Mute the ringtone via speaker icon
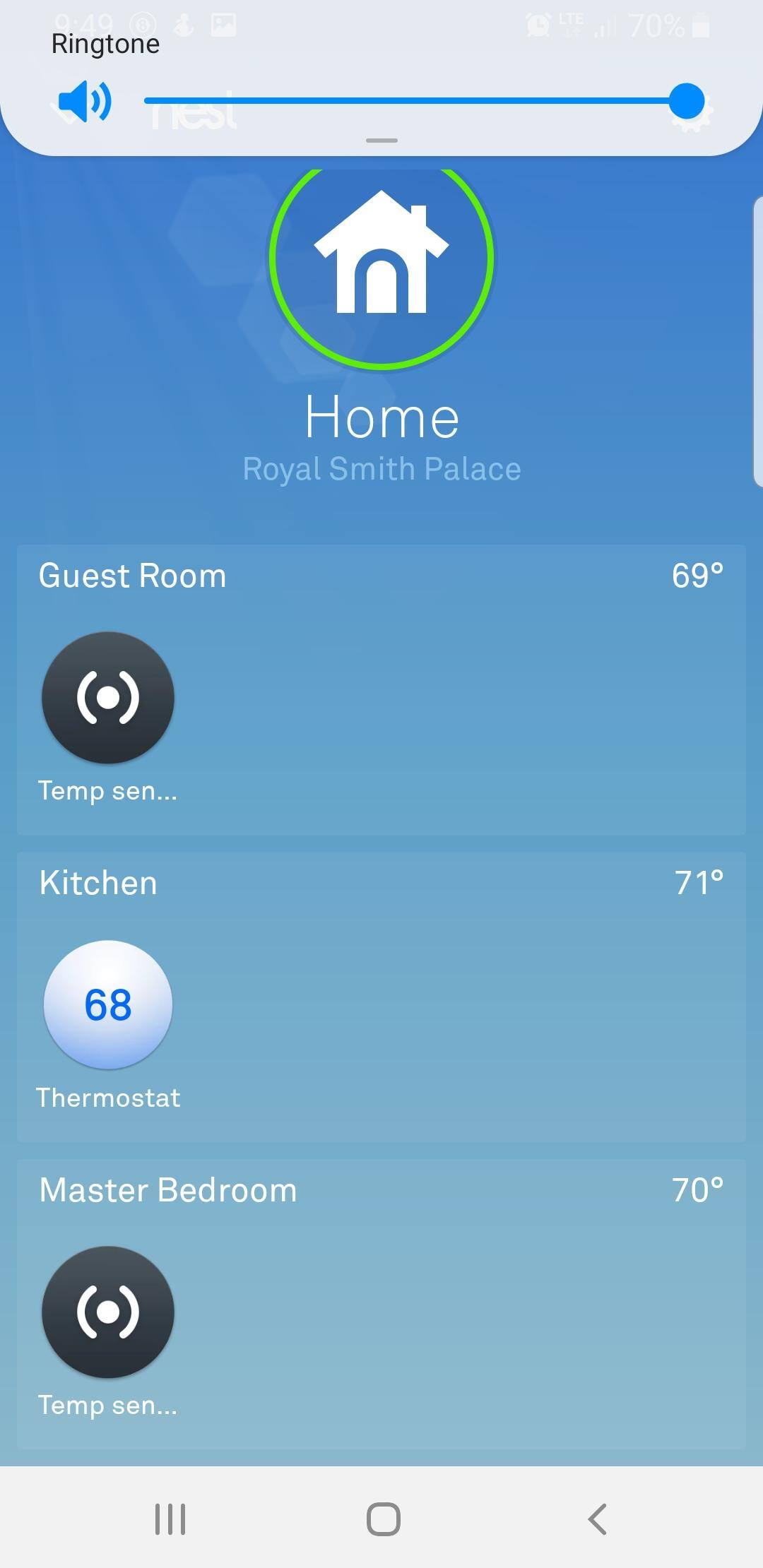 pos(84,101)
